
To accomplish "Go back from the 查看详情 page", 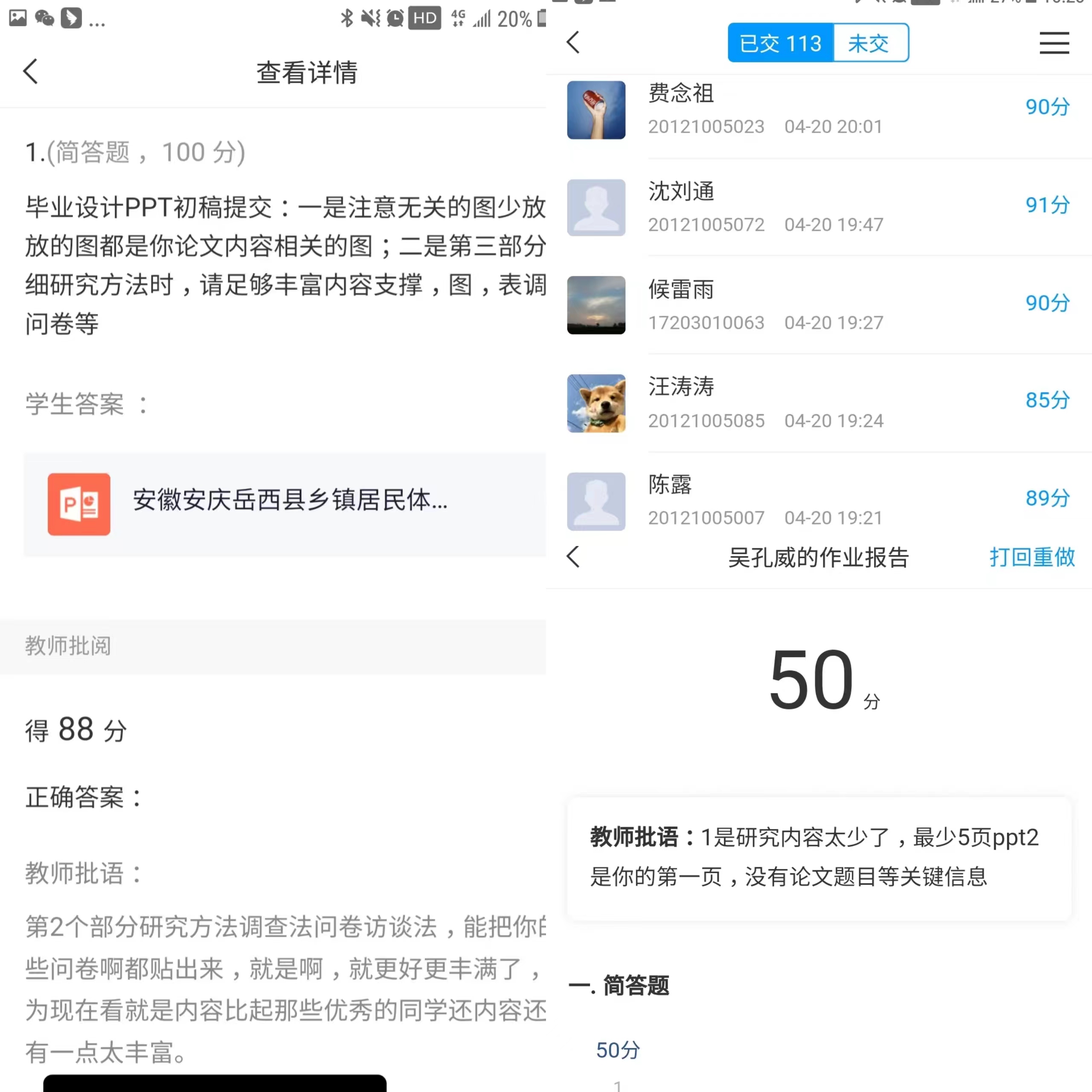I will point(31,72).
